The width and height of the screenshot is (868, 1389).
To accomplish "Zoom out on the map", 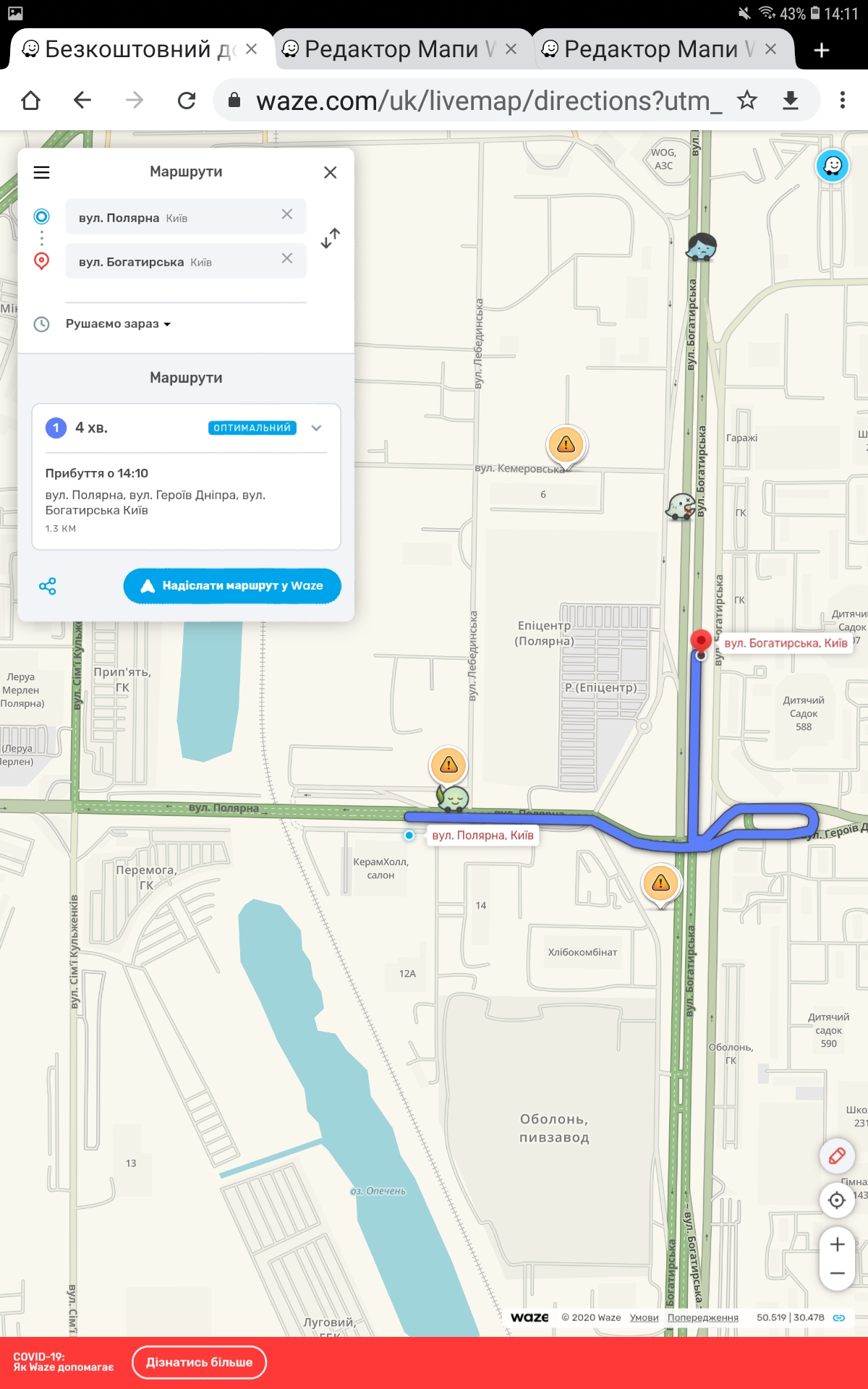I will 838,1274.
